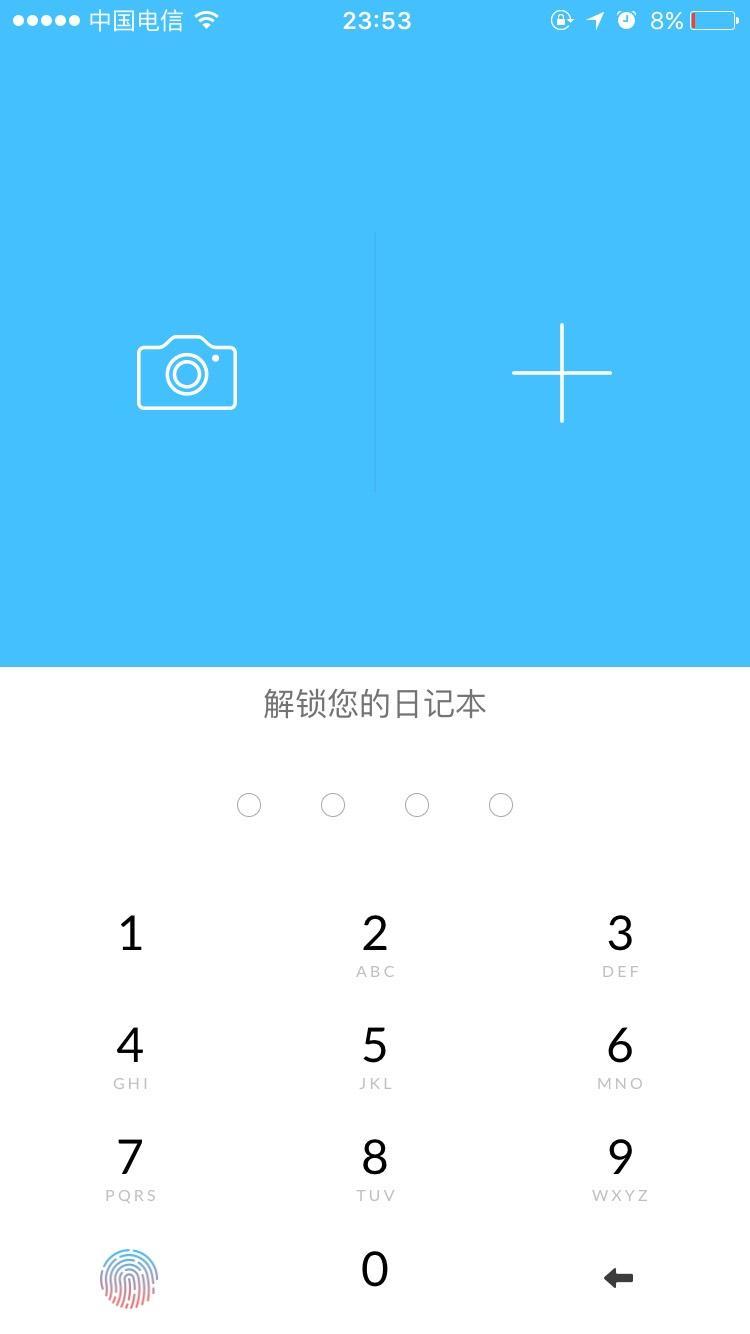Viewport: 750px width, 1334px height.
Task: Tap the fingerprint icon to unlock with Touch ID
Action: (129, 1277)
